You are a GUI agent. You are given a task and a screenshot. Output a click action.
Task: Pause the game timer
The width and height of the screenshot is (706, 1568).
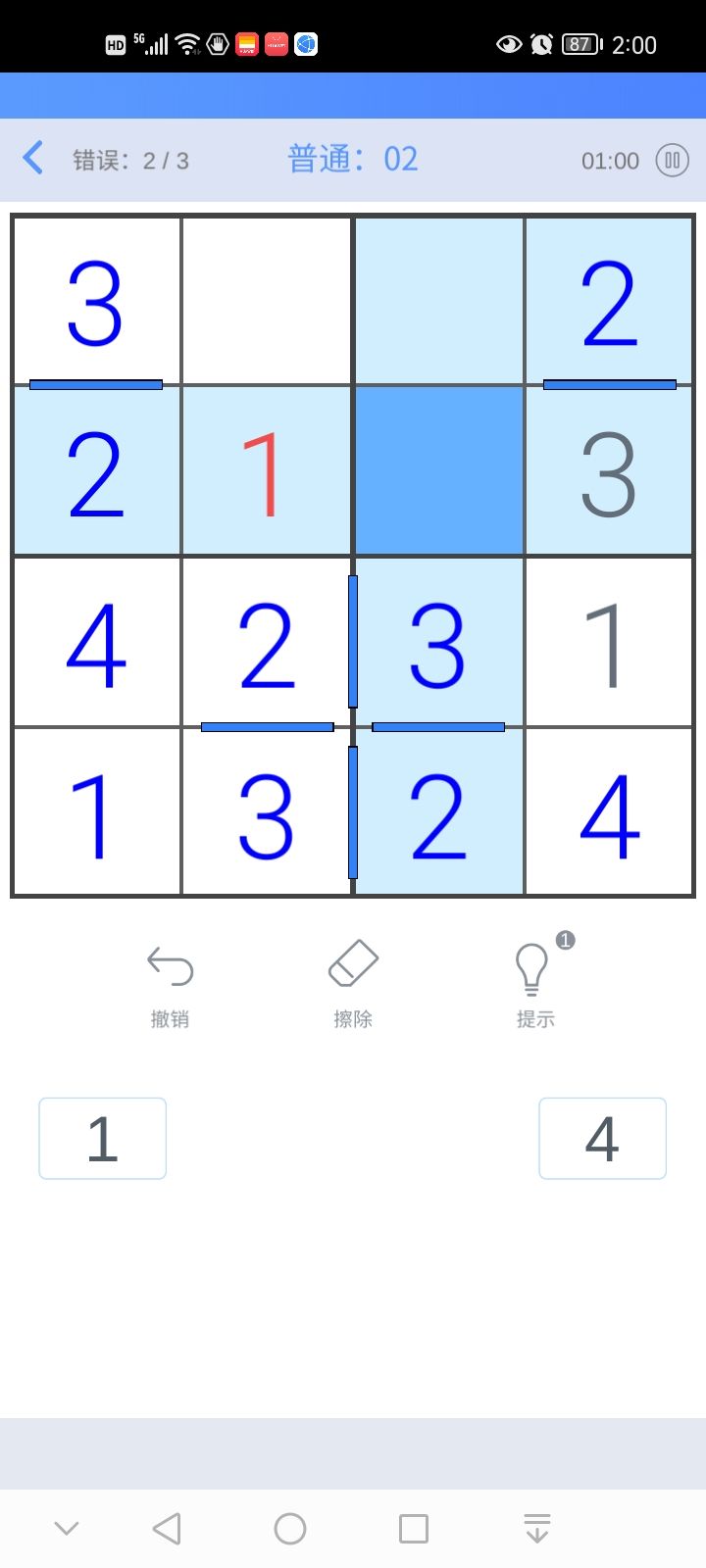pyautogui.click(x=672, y=160)
